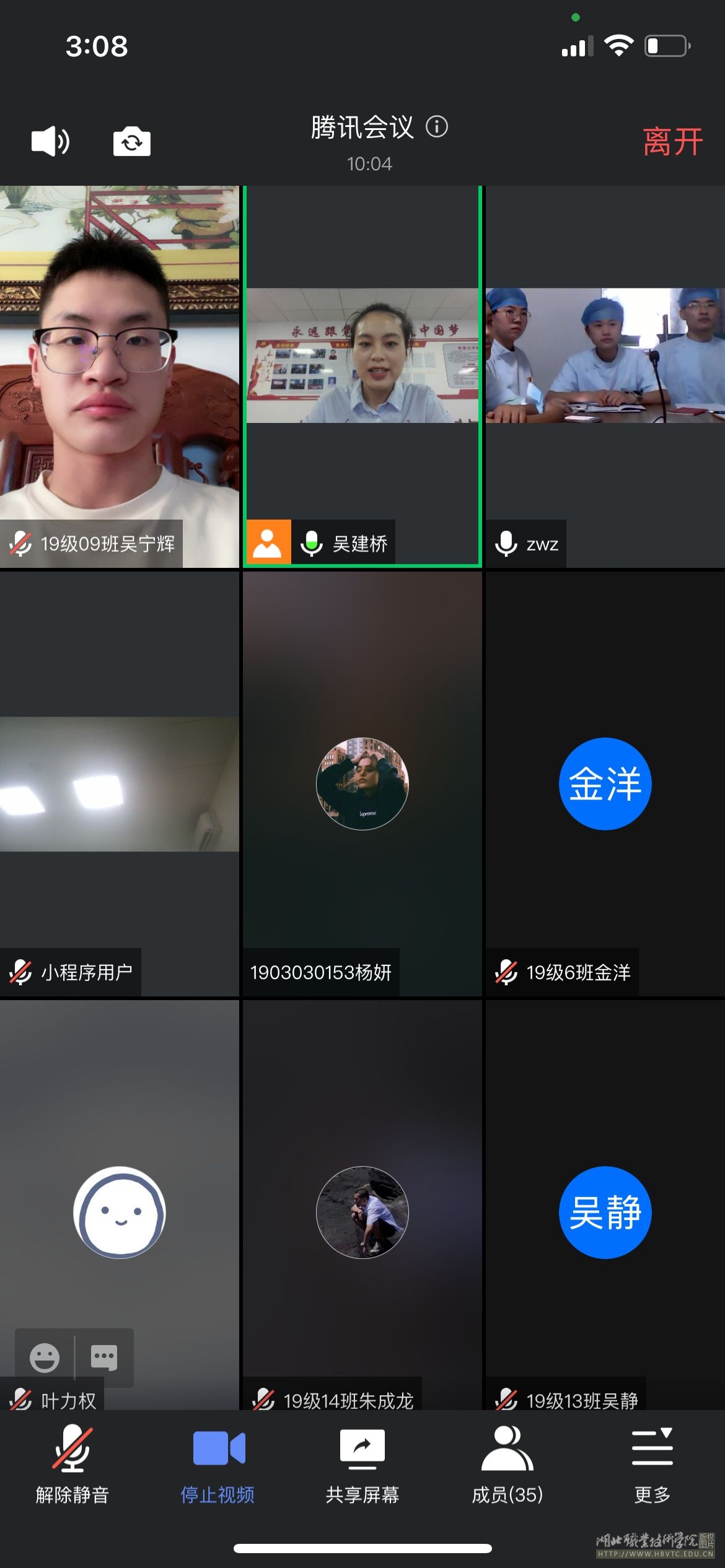
Task: Select tile of 19级14班朱成龙
Action: click(x=362, y=1212)
